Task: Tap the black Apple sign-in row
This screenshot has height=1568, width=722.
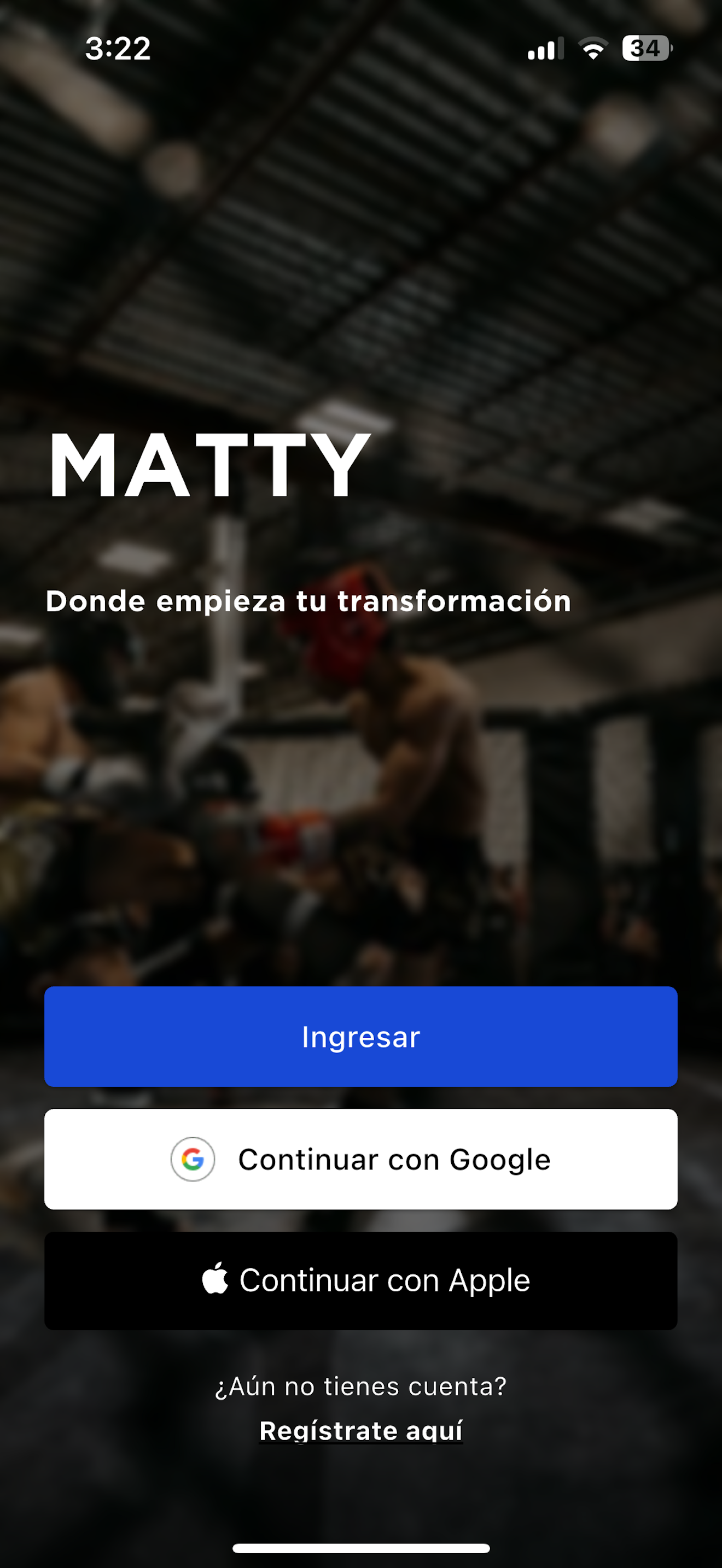Action: (361, 1279)
